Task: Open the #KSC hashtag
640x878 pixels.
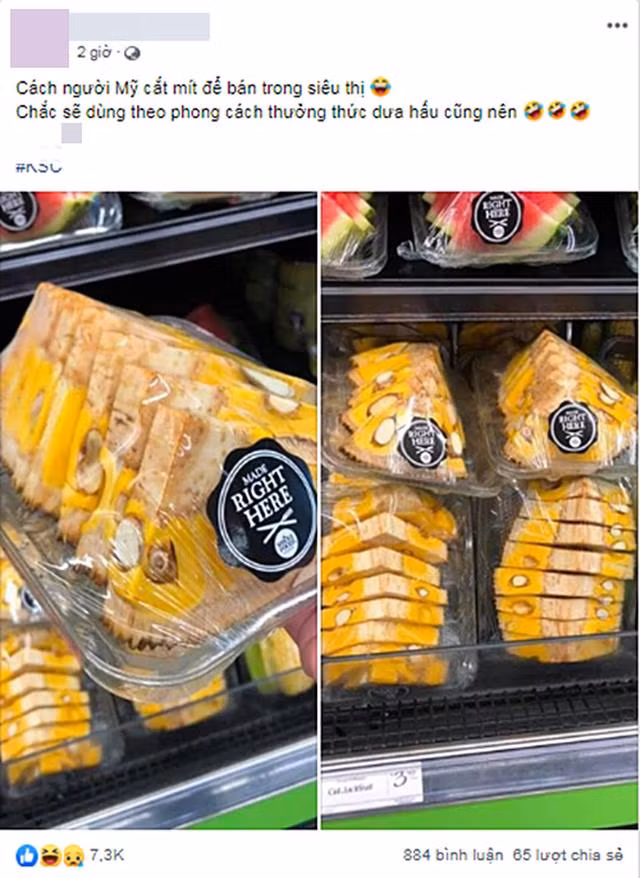Action: [39, 166]
